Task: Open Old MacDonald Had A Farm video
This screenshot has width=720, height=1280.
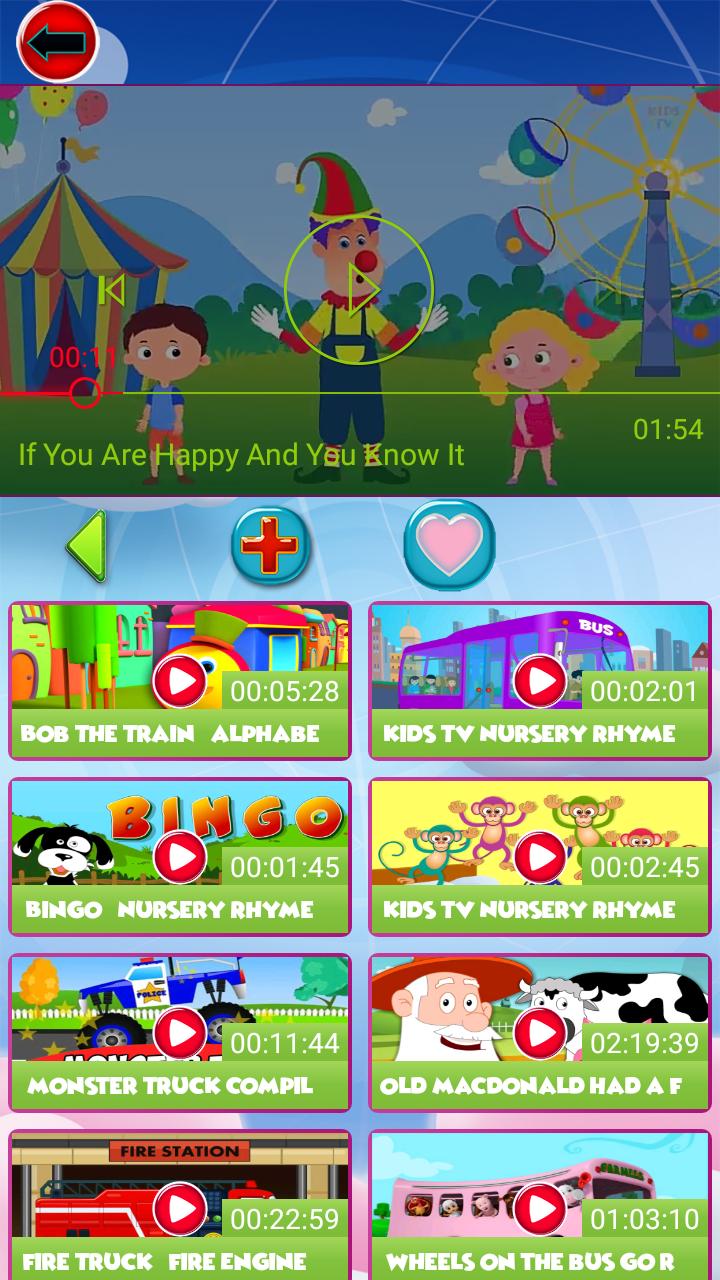Action: coord(540,1033)
